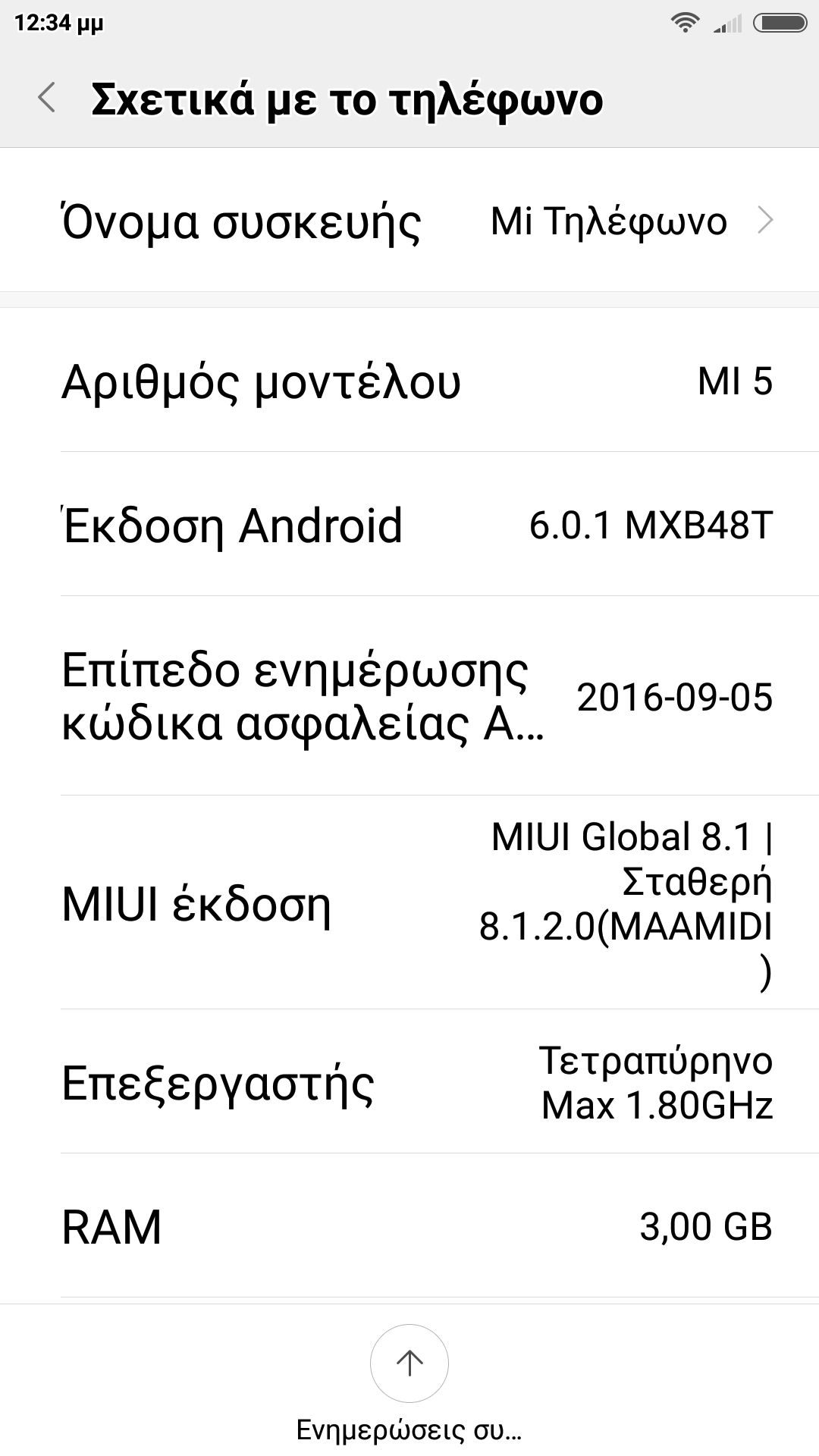819x1456 pixels.
Task: Open the Όνομα συσκευής row
Action: click(x=409, y=221)
